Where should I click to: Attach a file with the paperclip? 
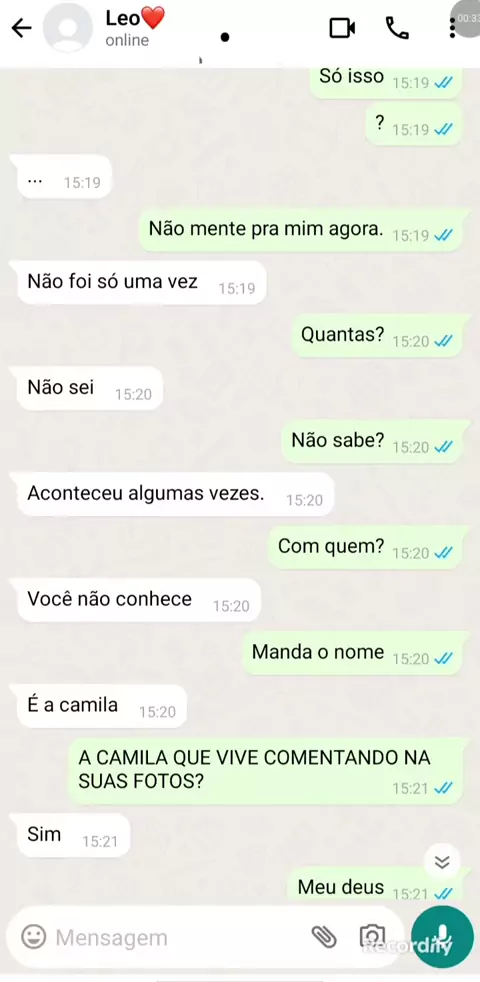coord(324,937)
